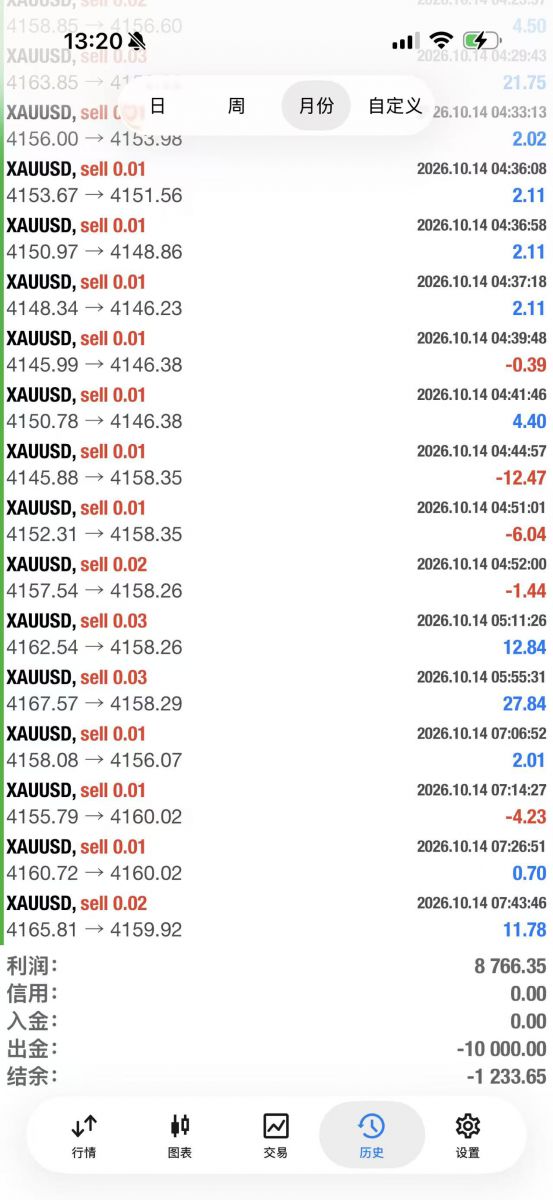This screenshot has height=1200, width=553.
Task: Switch to the 周 (week) period filter
Action: pyautogui.click(x=236, y=106)
